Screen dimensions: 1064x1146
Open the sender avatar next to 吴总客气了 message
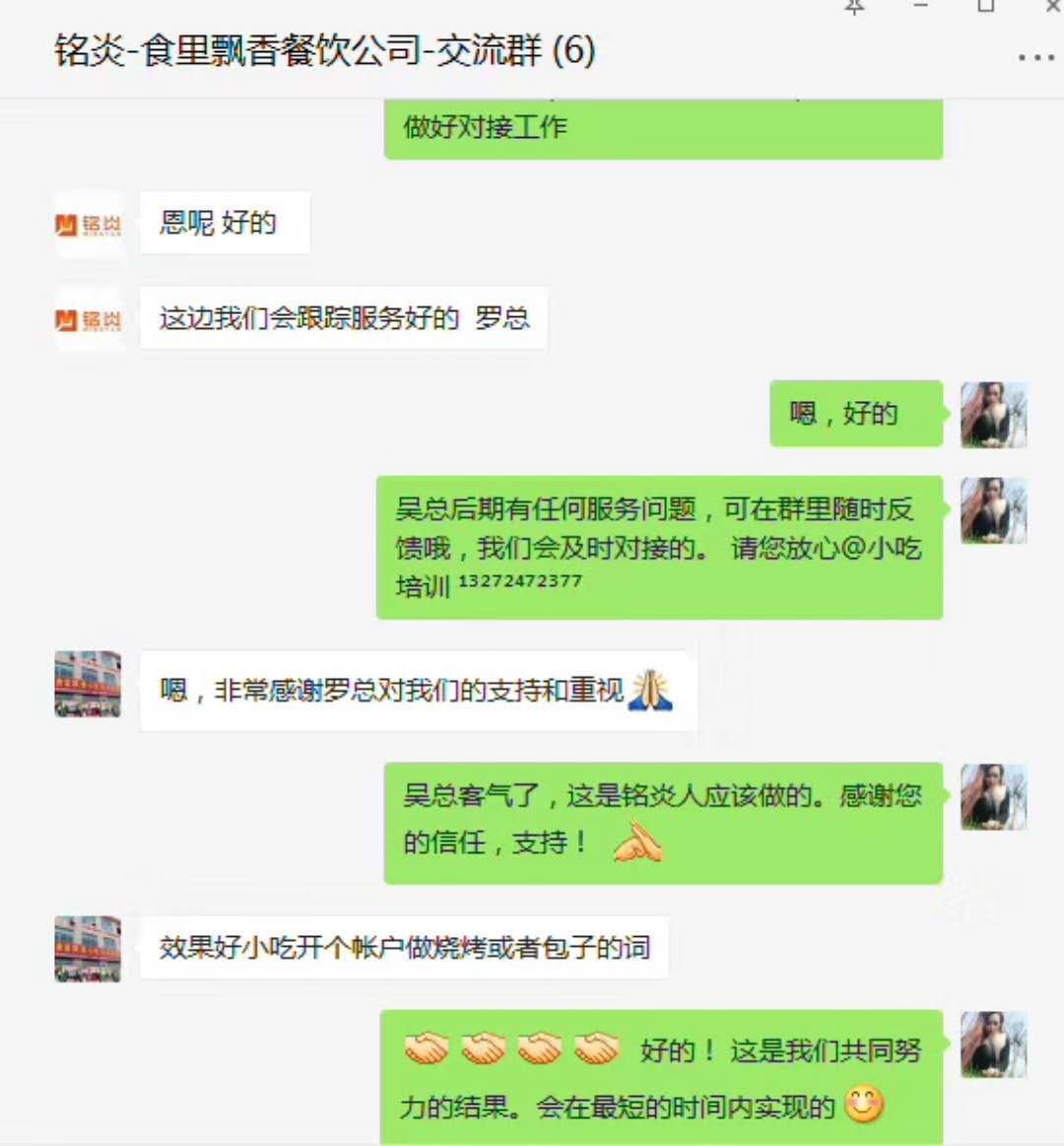click(993, 796)
